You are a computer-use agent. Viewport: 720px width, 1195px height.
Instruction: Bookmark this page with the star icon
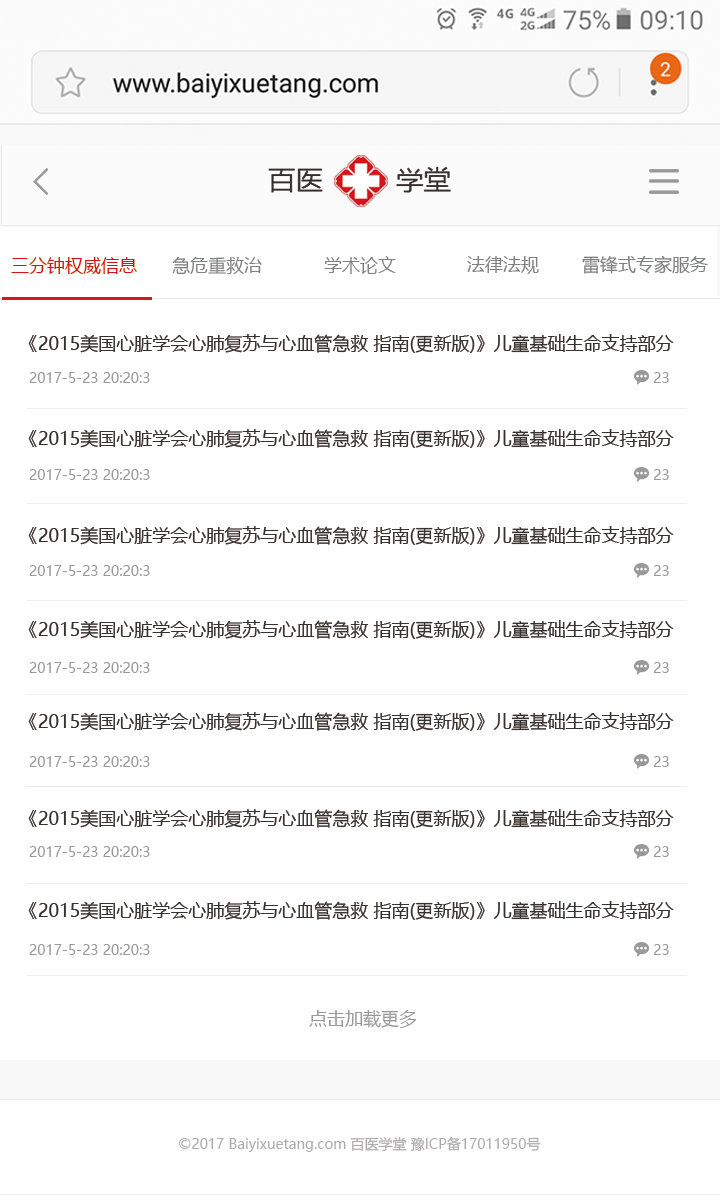click(x=70, y=82)
